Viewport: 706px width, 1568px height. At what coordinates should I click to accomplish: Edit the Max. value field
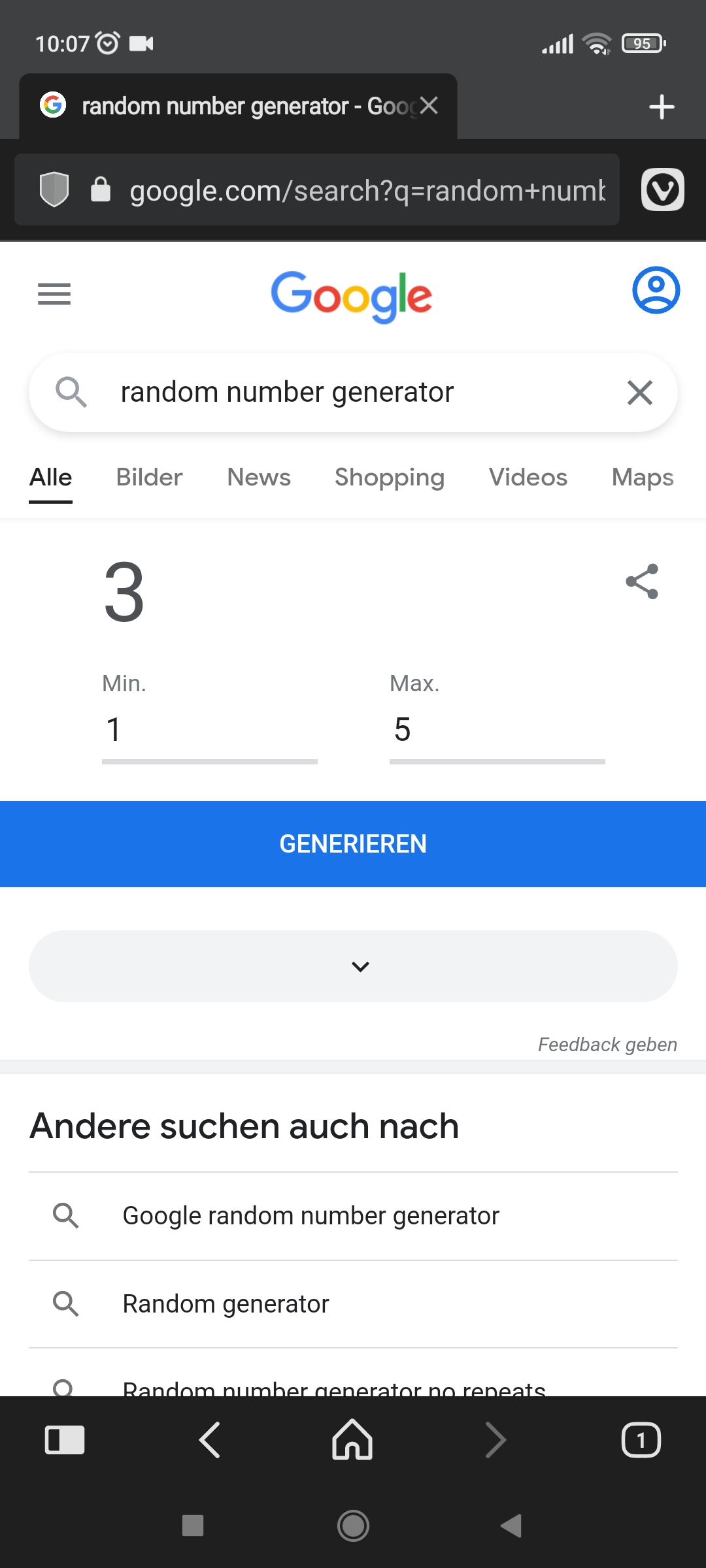pos(497,730)
